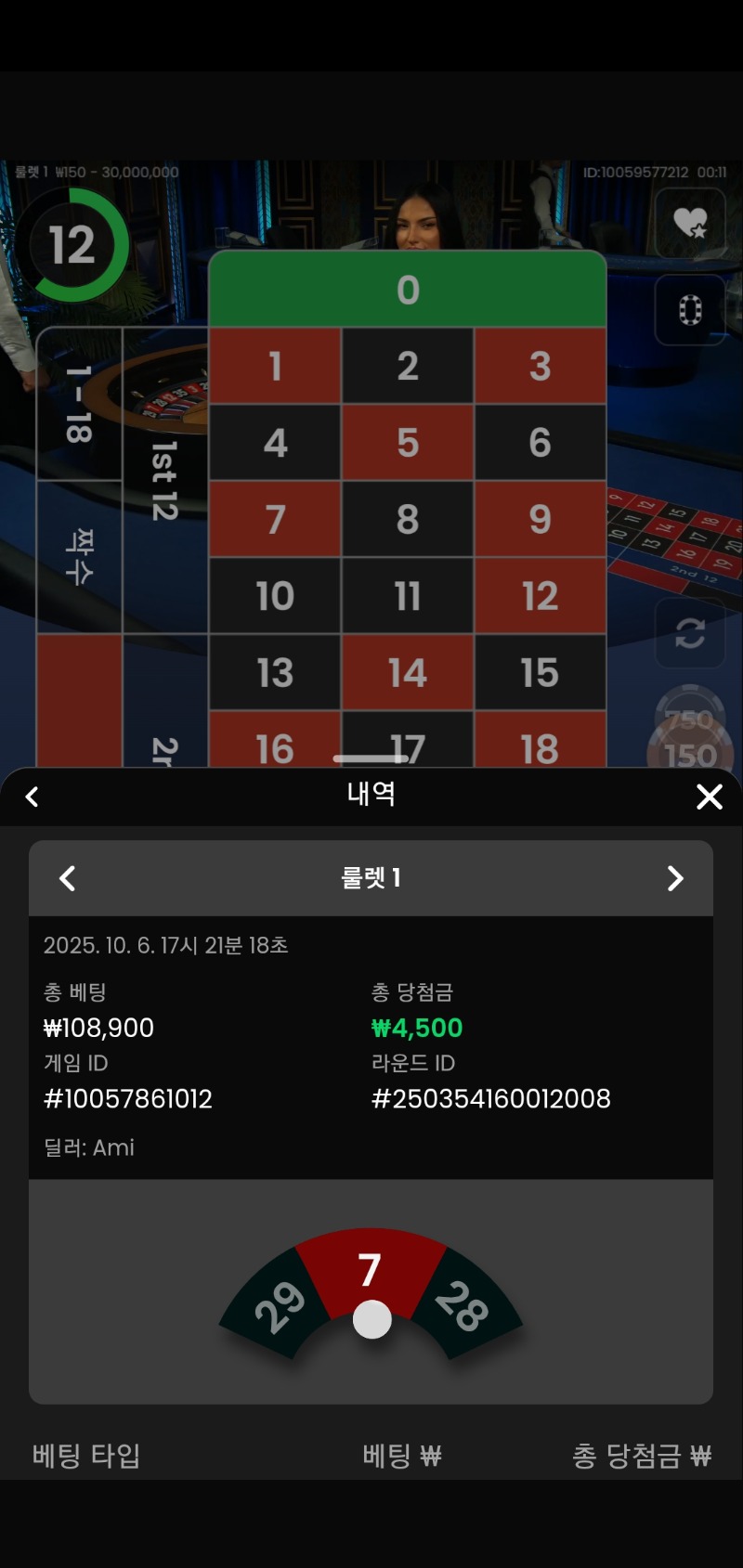Image resolution: width=743 pixels, height=1568 pixels.
Task: Place a bet on number 14
Action: click(x=408, y=672)
